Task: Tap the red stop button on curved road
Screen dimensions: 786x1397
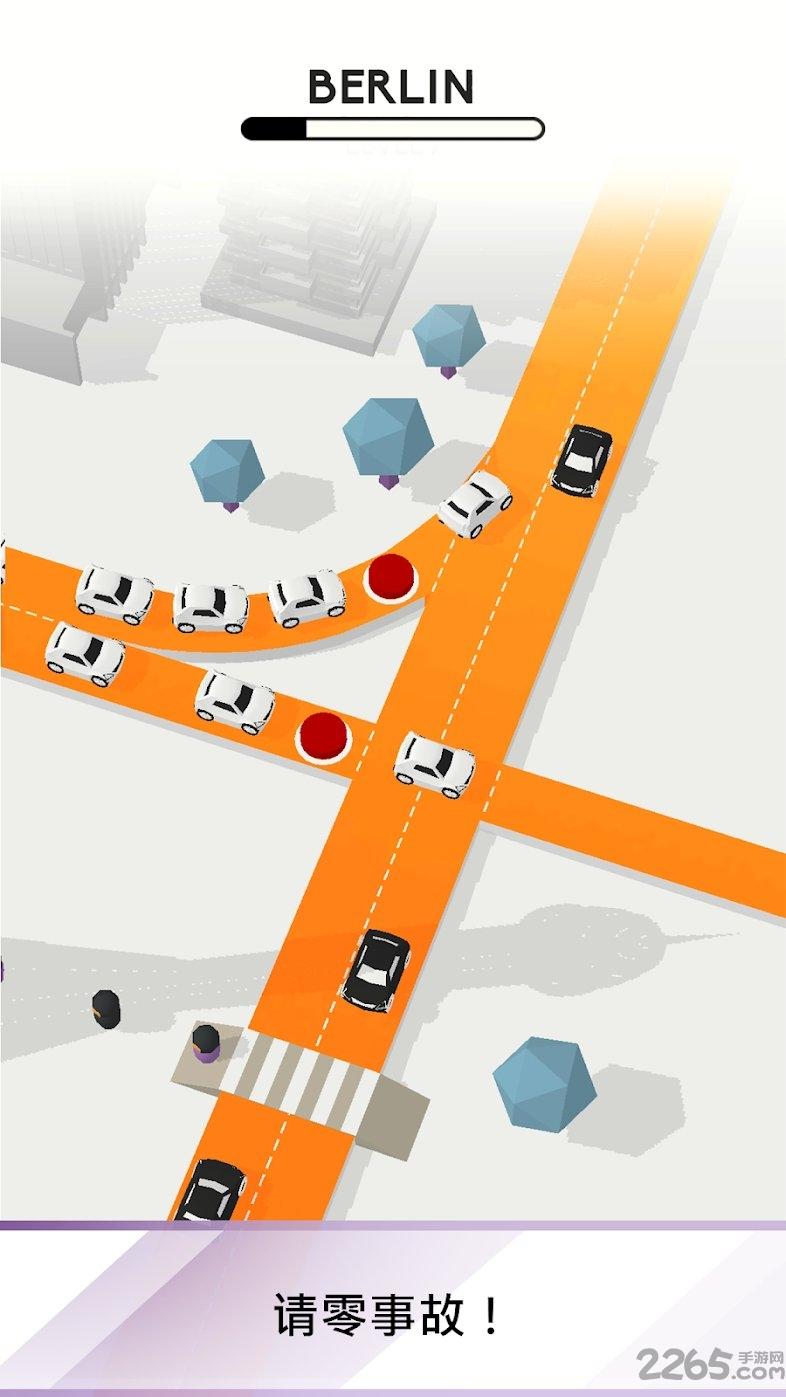Action: click(x=390, y=577)
